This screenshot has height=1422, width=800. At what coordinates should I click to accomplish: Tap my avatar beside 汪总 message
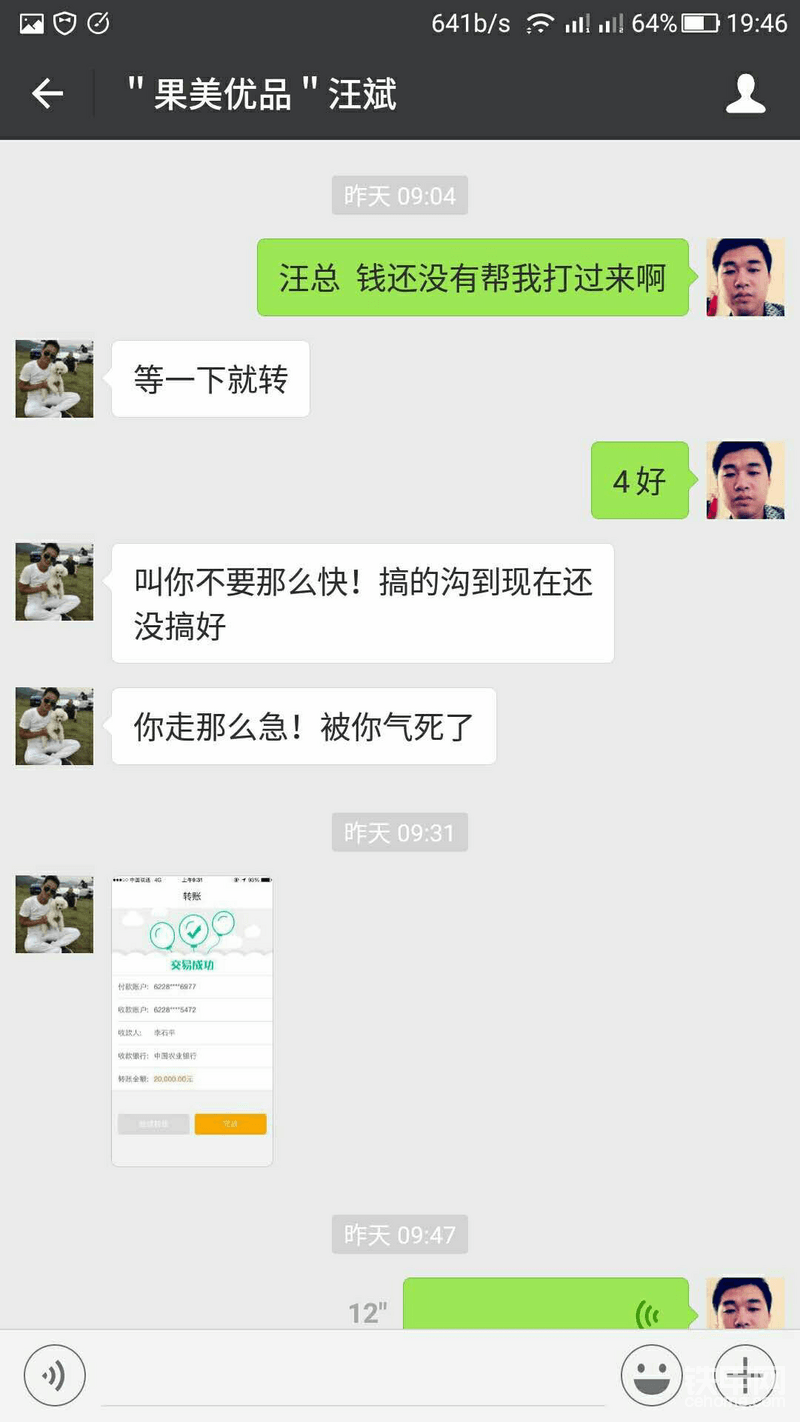click(745, 277)
